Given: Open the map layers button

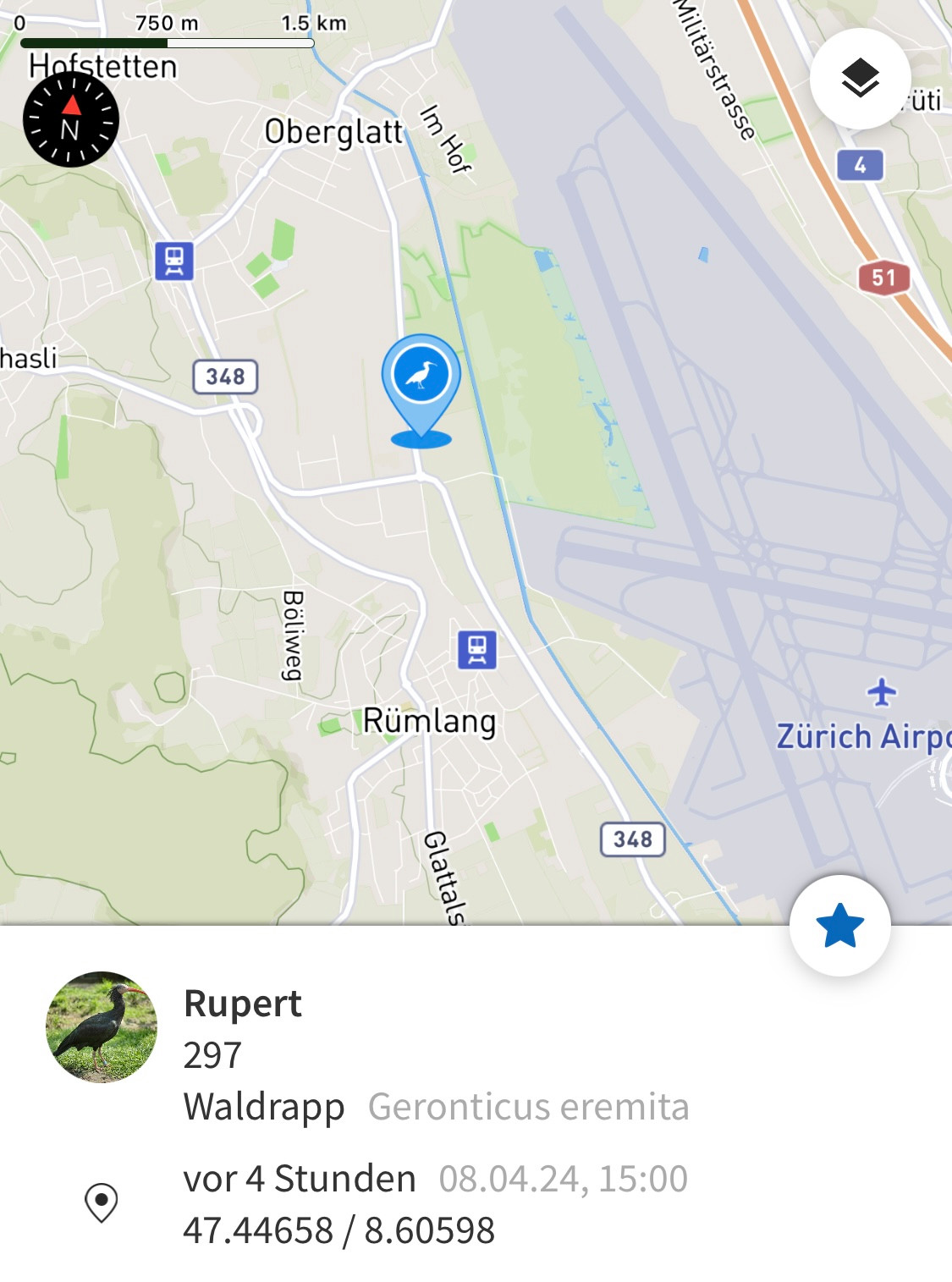Looking at the screenshot, I should (x=860, y=79).
